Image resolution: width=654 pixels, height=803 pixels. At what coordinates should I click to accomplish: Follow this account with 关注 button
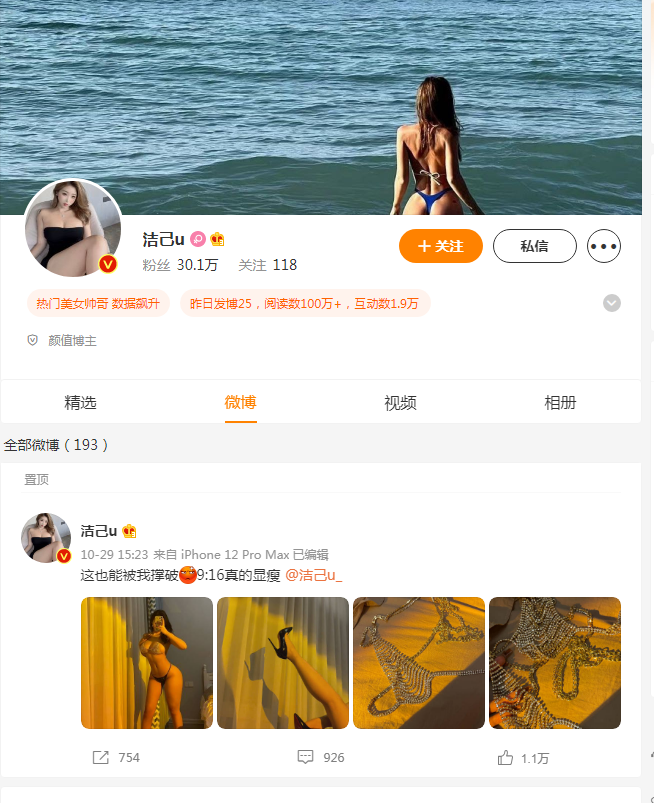pyautogui.click(x=440, y=246)
